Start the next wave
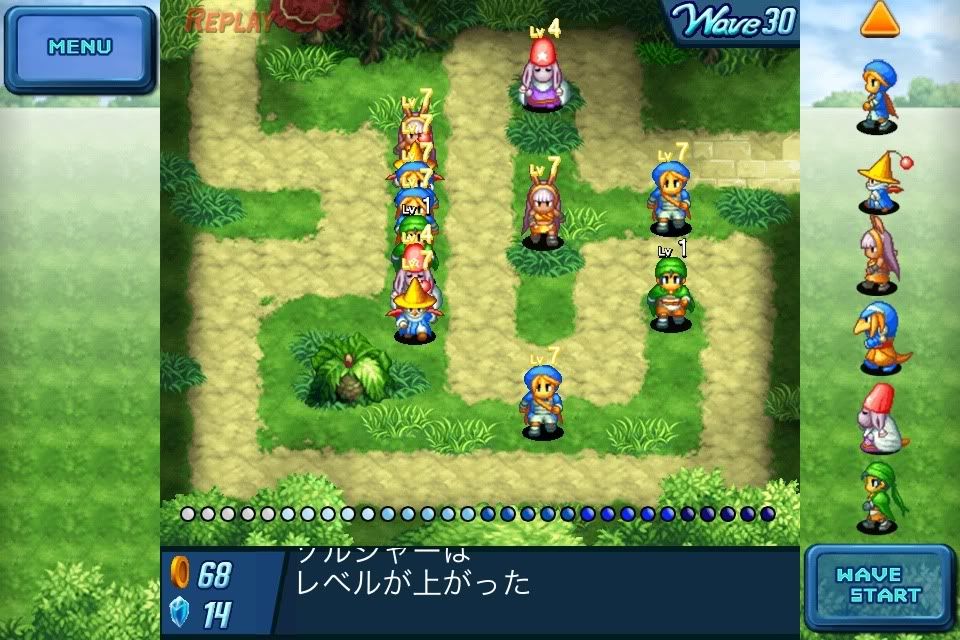The height and width of the screenshot is (640, 960). click(x=878, y=586)
